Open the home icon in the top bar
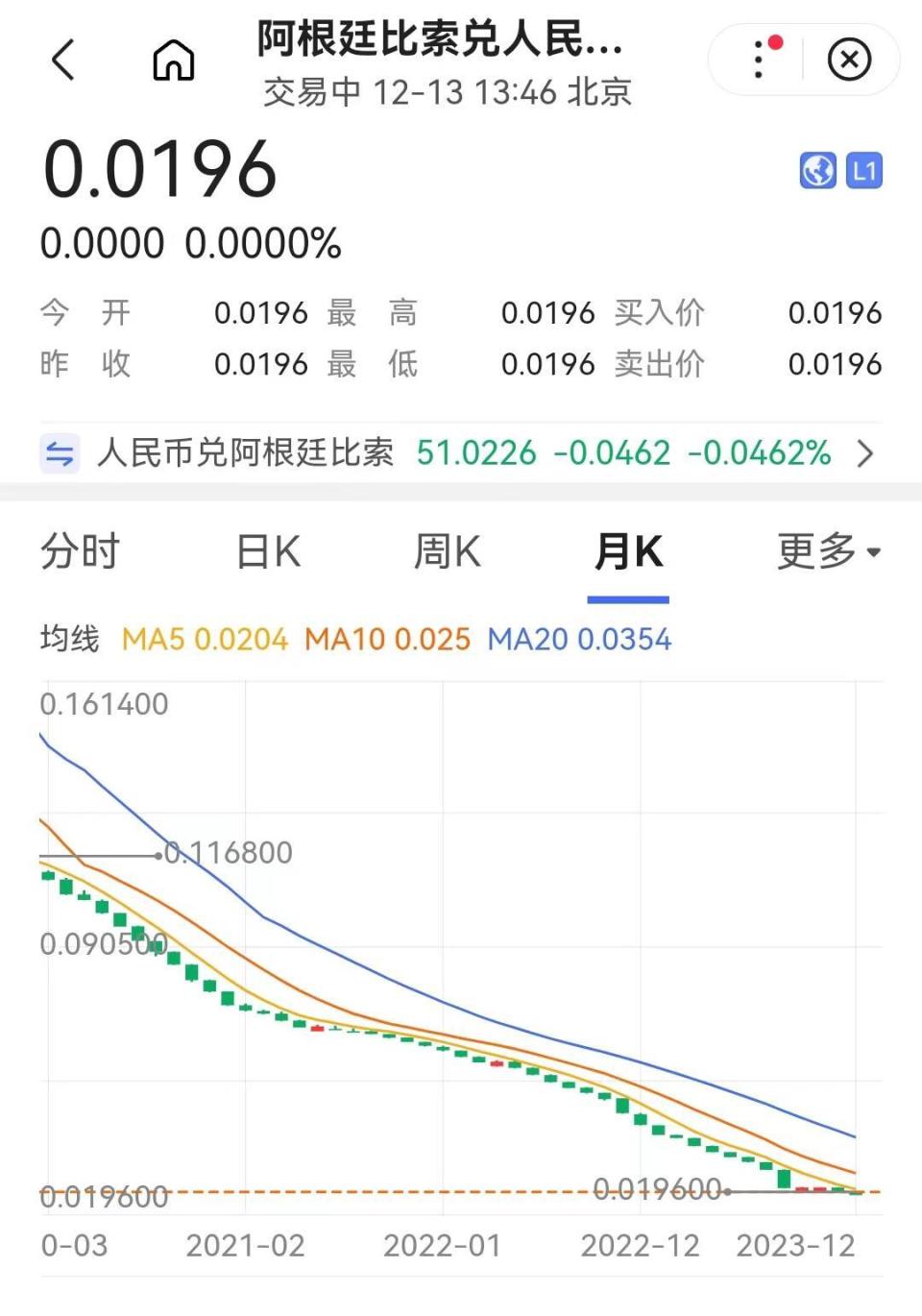The height and width of the screenshot is (1316, 922). coord(173,60)
